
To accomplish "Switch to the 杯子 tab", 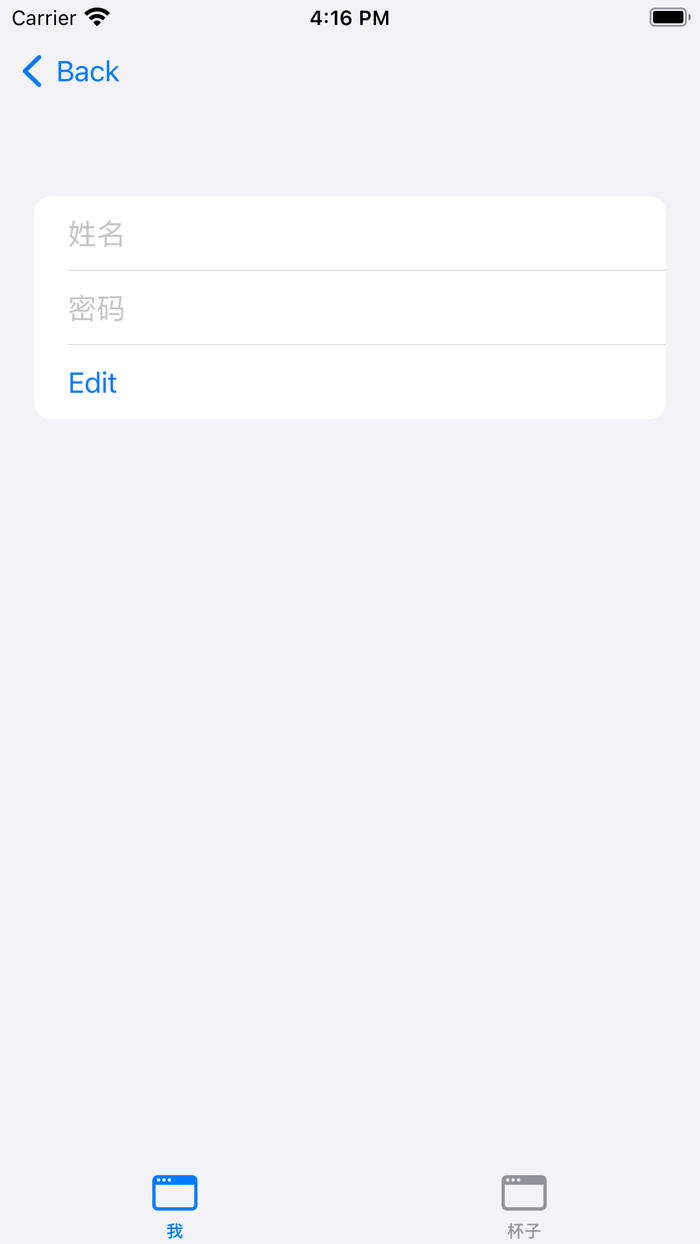I will [x=524, y=1207].
